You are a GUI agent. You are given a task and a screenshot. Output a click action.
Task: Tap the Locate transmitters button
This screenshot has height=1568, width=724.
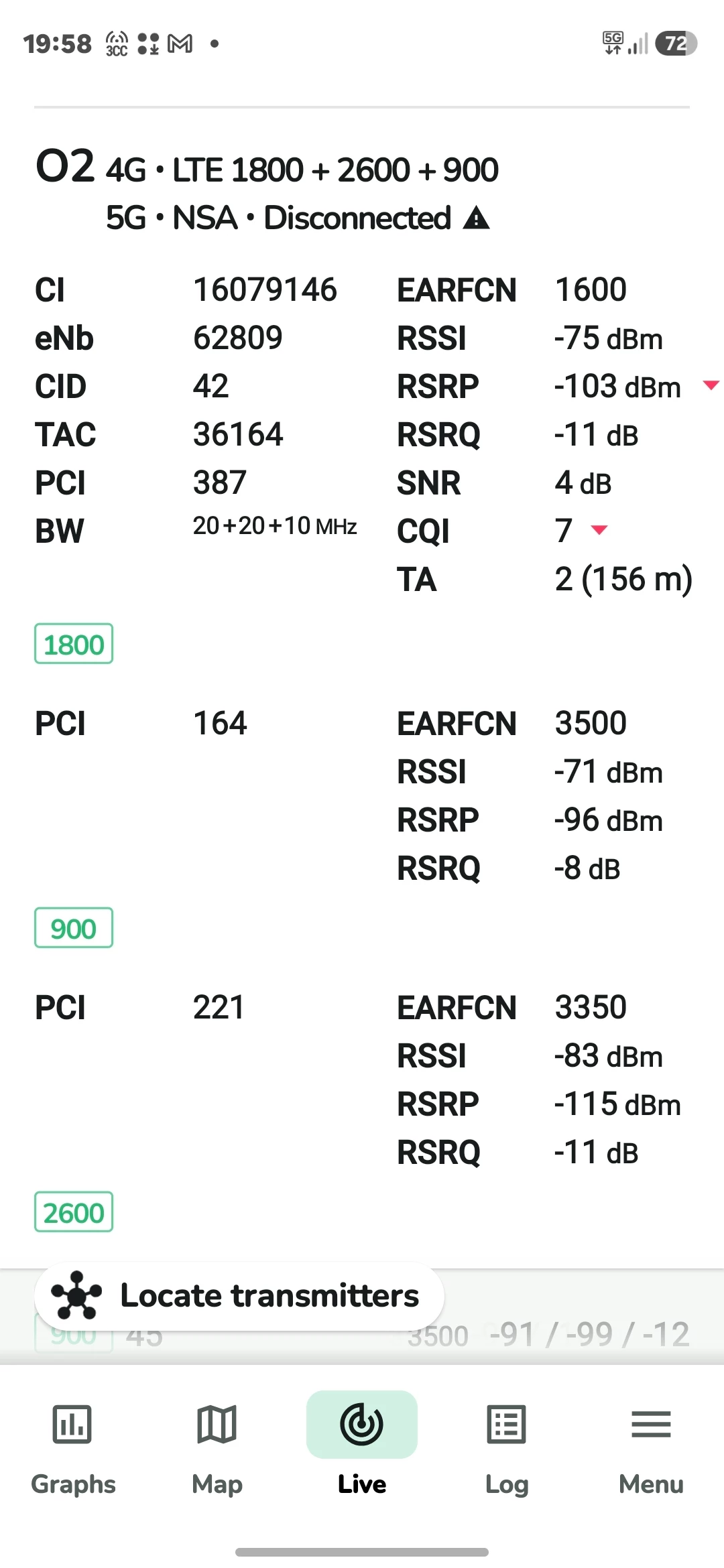[239, 1296]
